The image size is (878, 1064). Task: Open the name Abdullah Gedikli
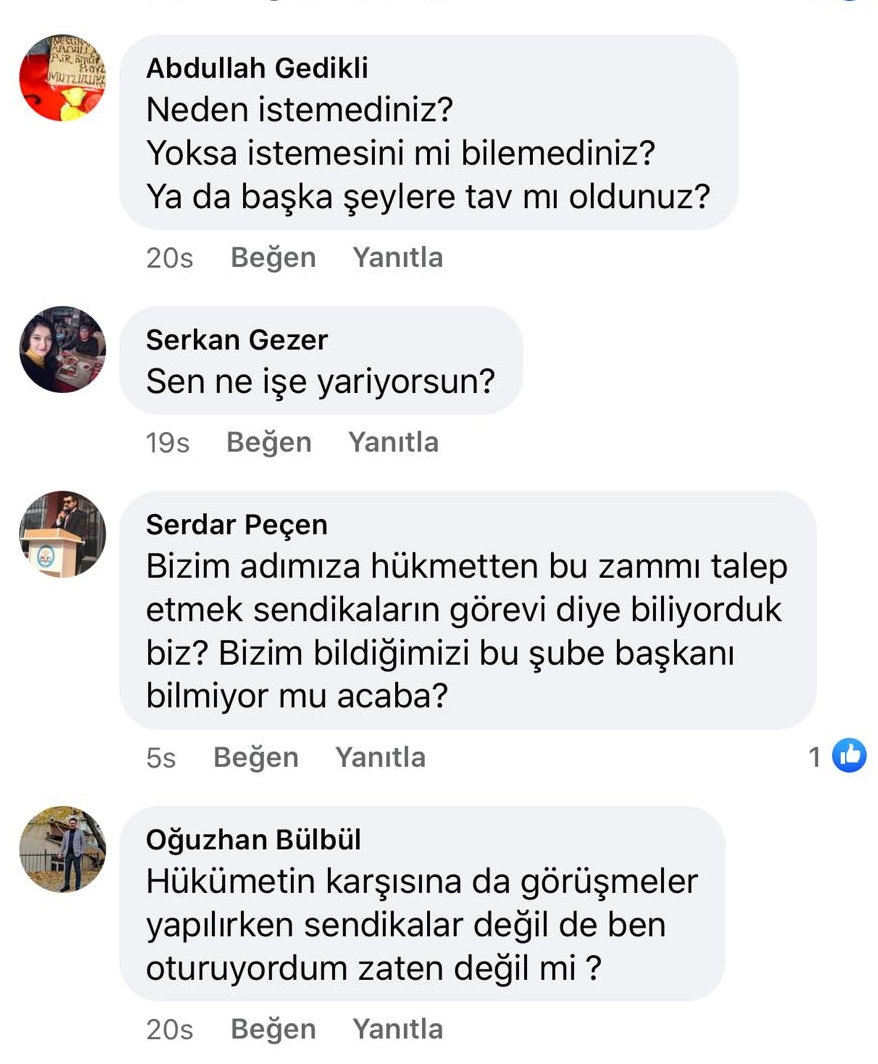(x=257, y=68)
